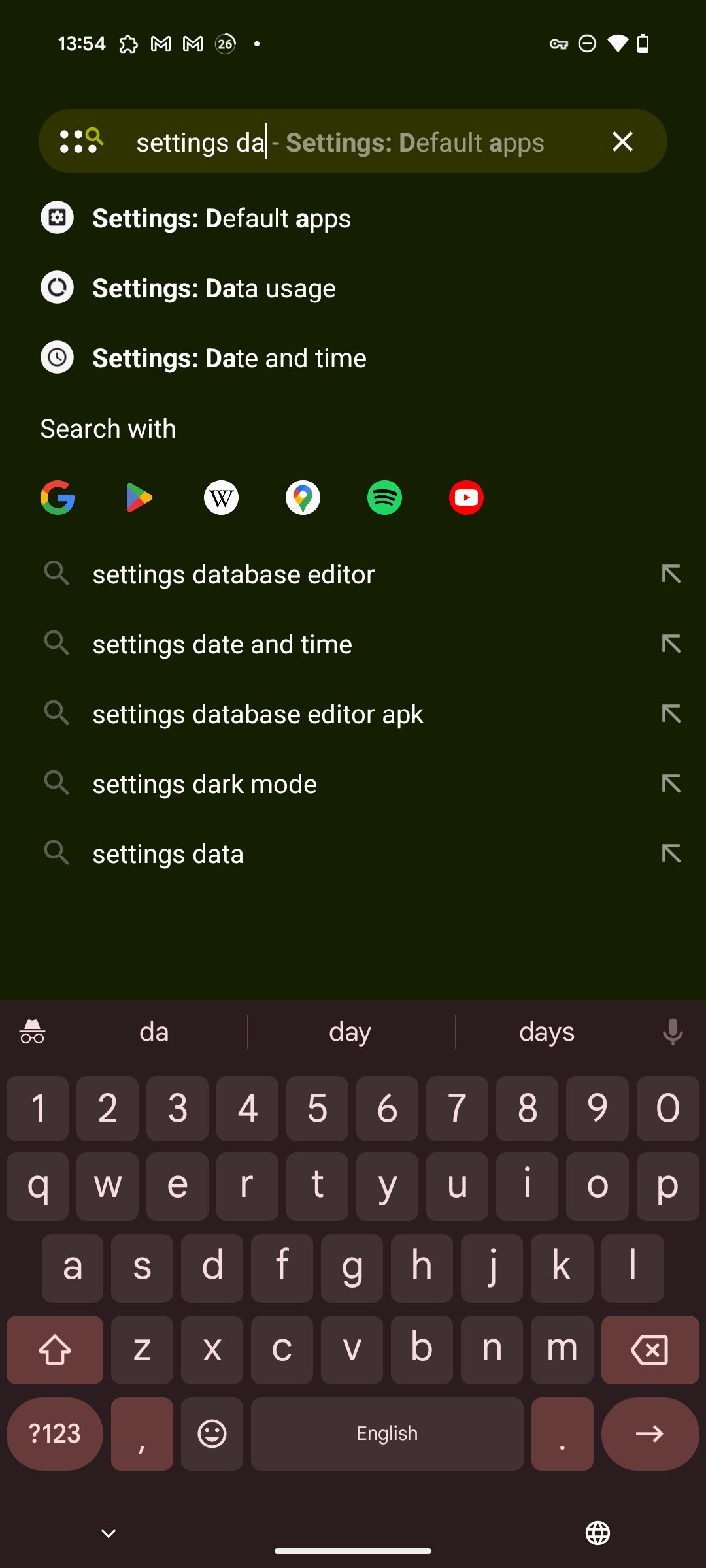706x1568 pixels.
Task: Search with Spotify
Action: (x=384, y=498)
